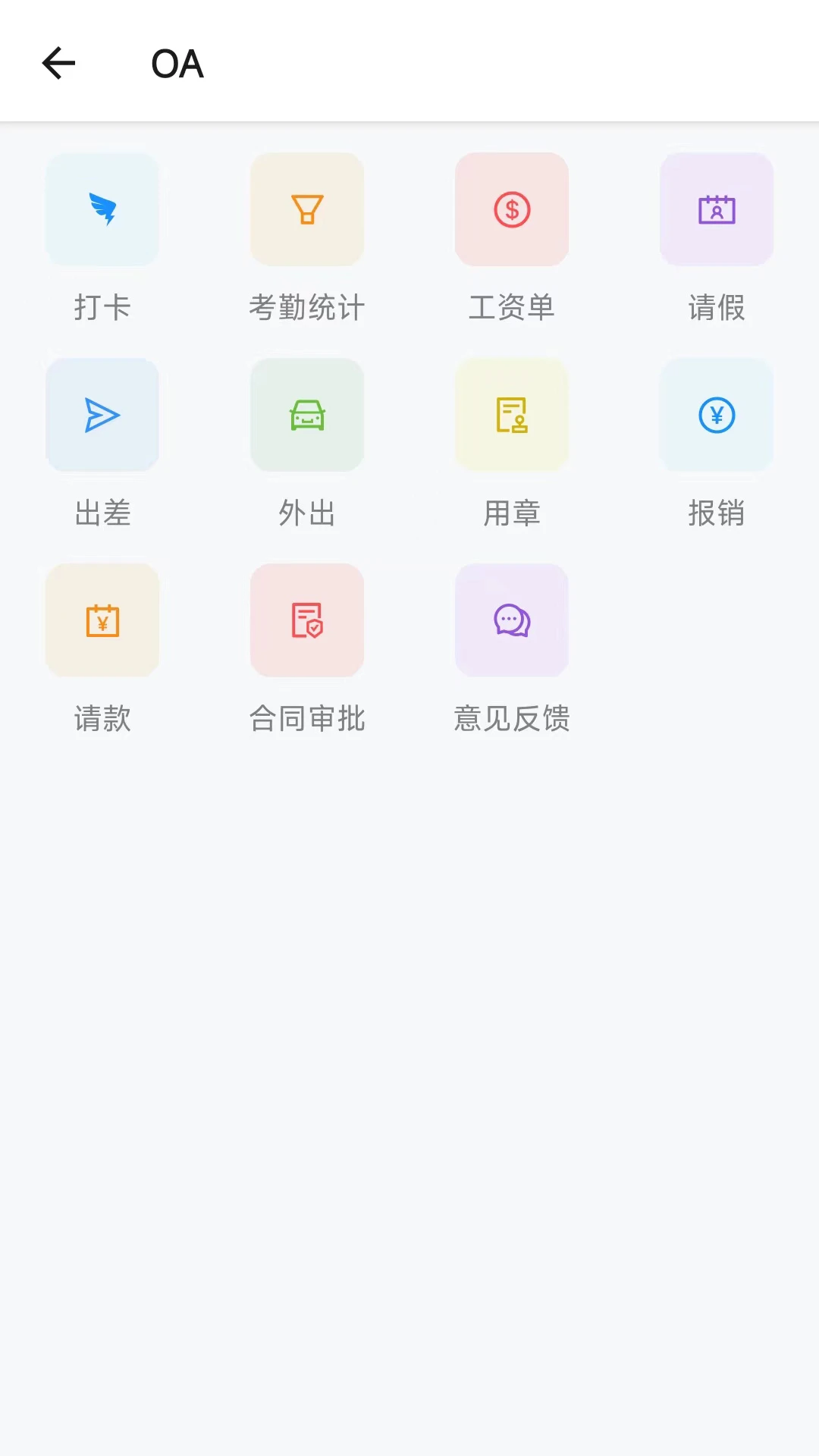Open the 工资单 payroll icon

coord(512,209)
